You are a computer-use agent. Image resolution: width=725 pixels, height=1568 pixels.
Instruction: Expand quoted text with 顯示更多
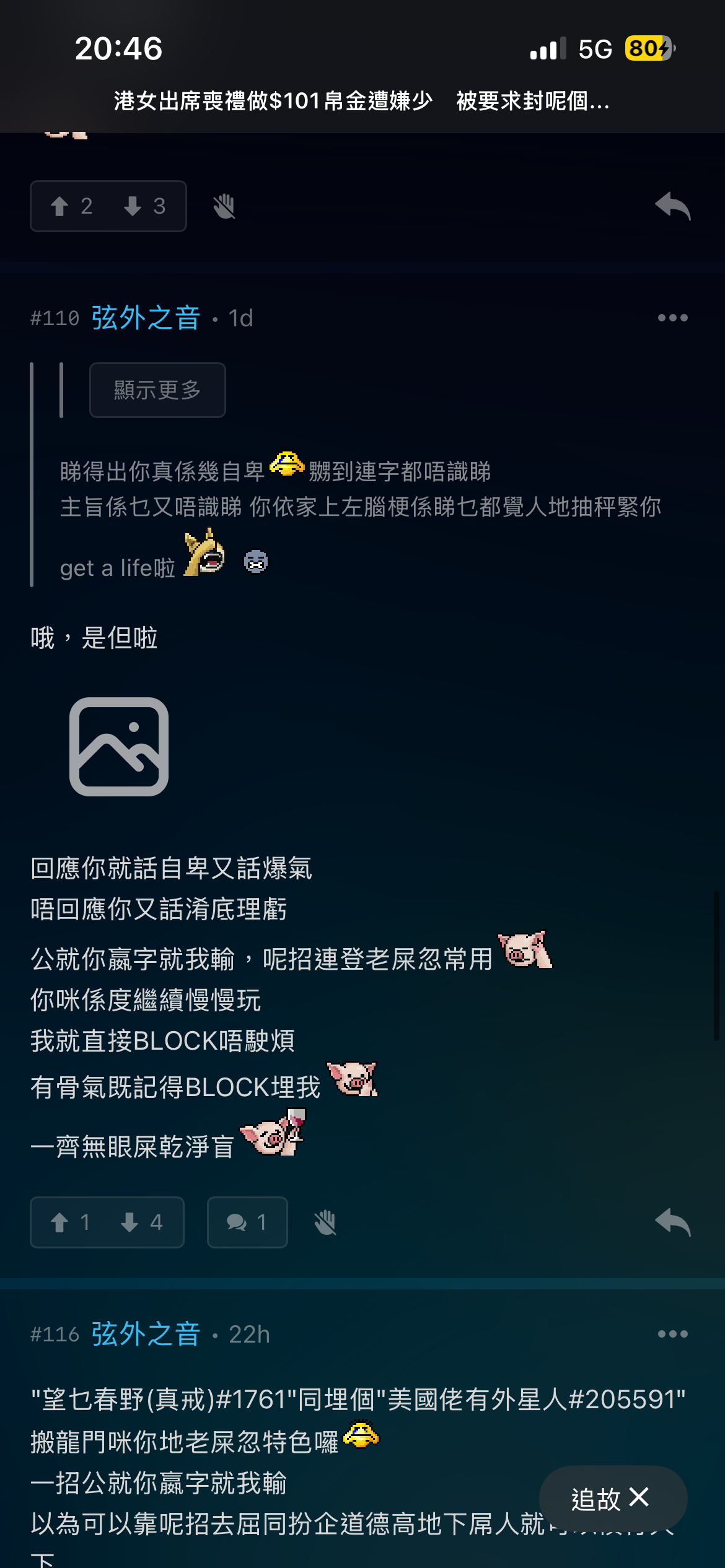coord(157,390)
